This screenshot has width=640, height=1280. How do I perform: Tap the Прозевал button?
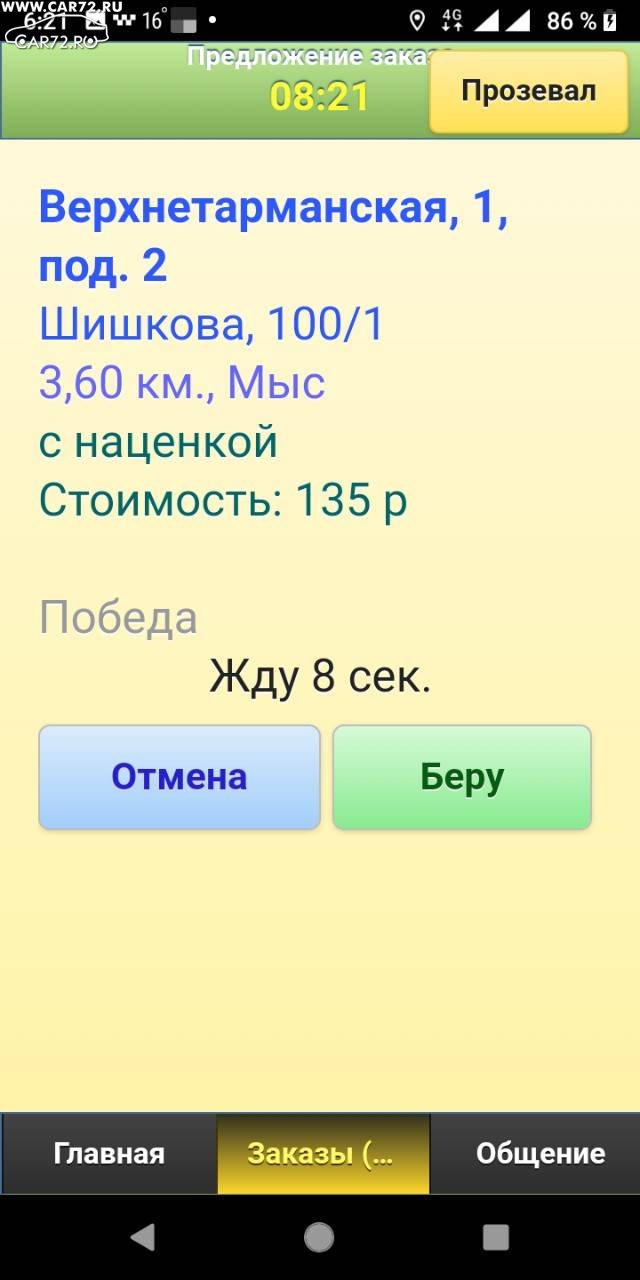[529, 91]
